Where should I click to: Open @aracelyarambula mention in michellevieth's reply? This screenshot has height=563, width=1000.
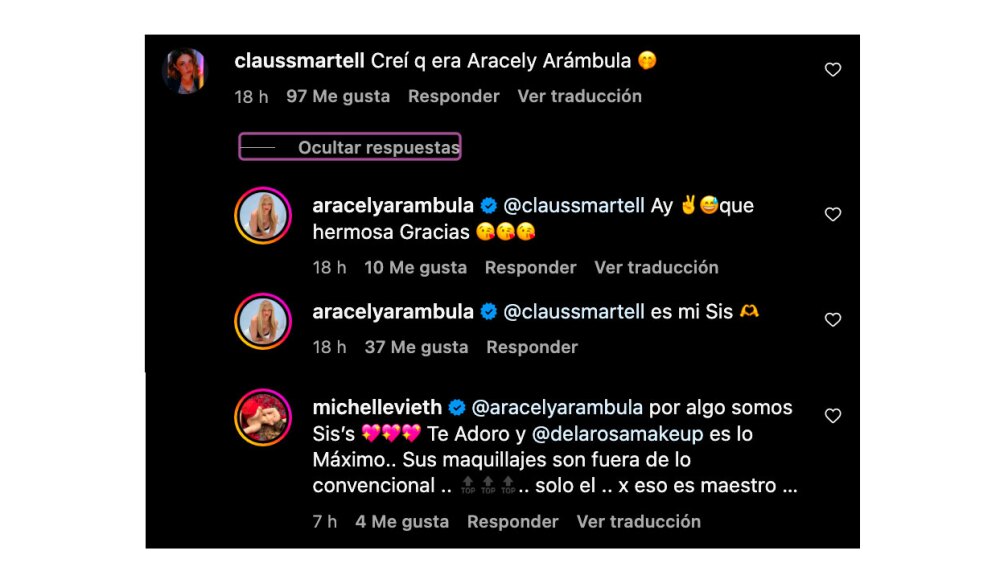556,407
